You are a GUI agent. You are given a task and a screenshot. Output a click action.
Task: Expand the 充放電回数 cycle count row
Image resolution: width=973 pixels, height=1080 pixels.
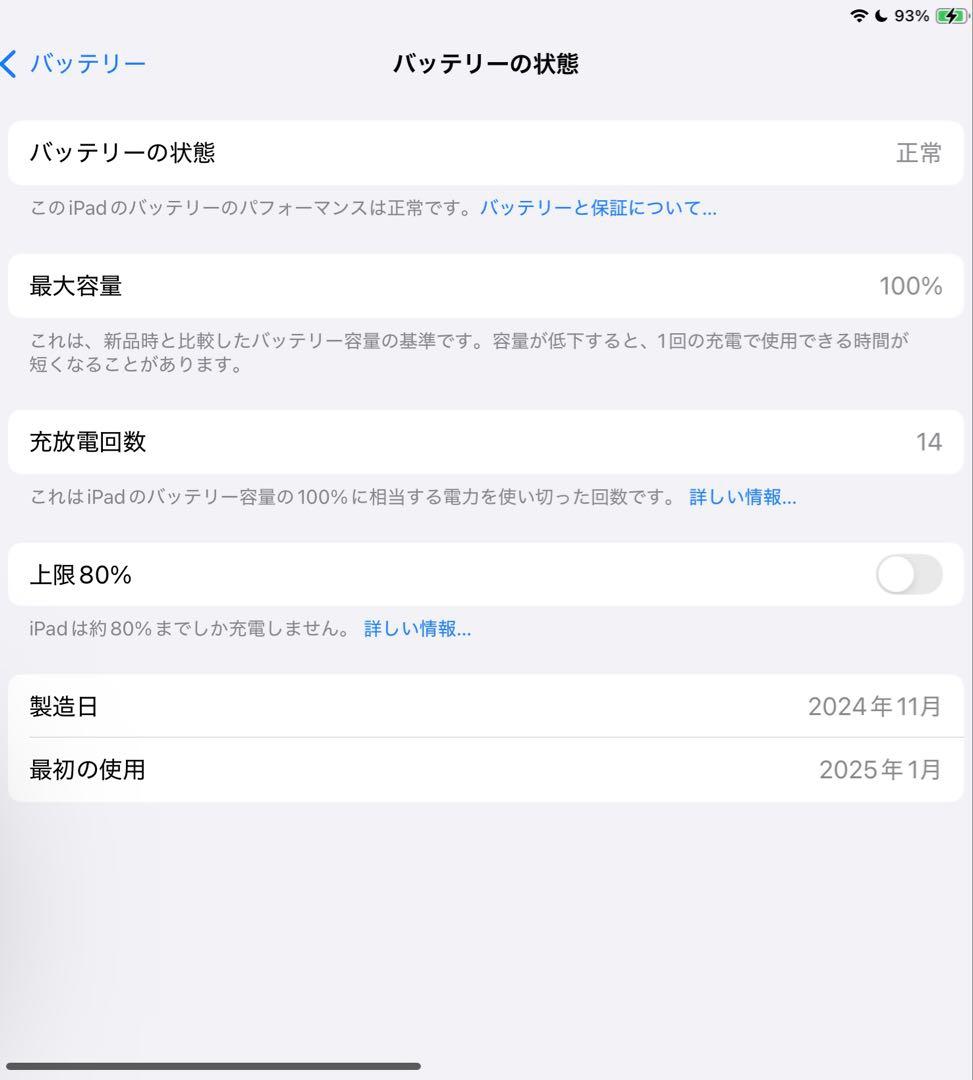point(486,442)
